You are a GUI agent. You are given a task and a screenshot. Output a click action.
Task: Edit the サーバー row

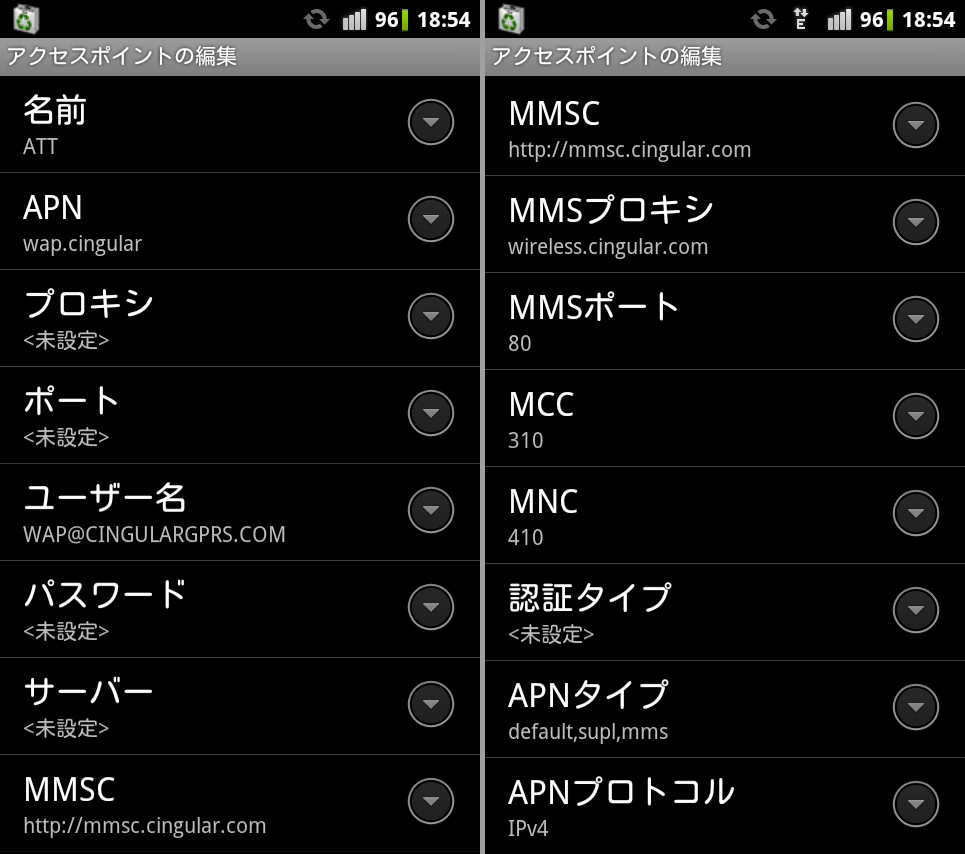pos(240,705)
